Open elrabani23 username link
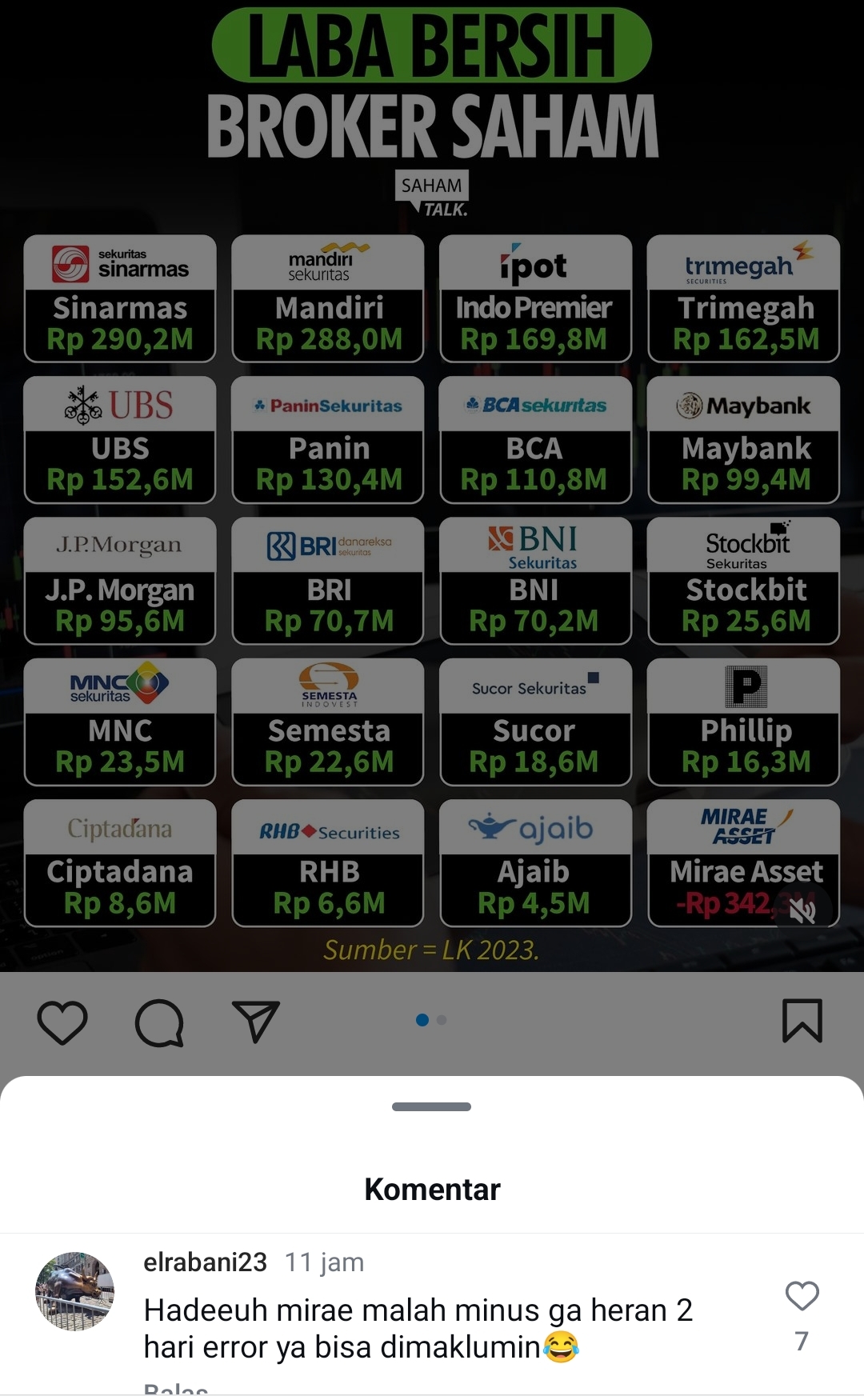Viewport: 864px width, 1400px height. [205, 1262]
